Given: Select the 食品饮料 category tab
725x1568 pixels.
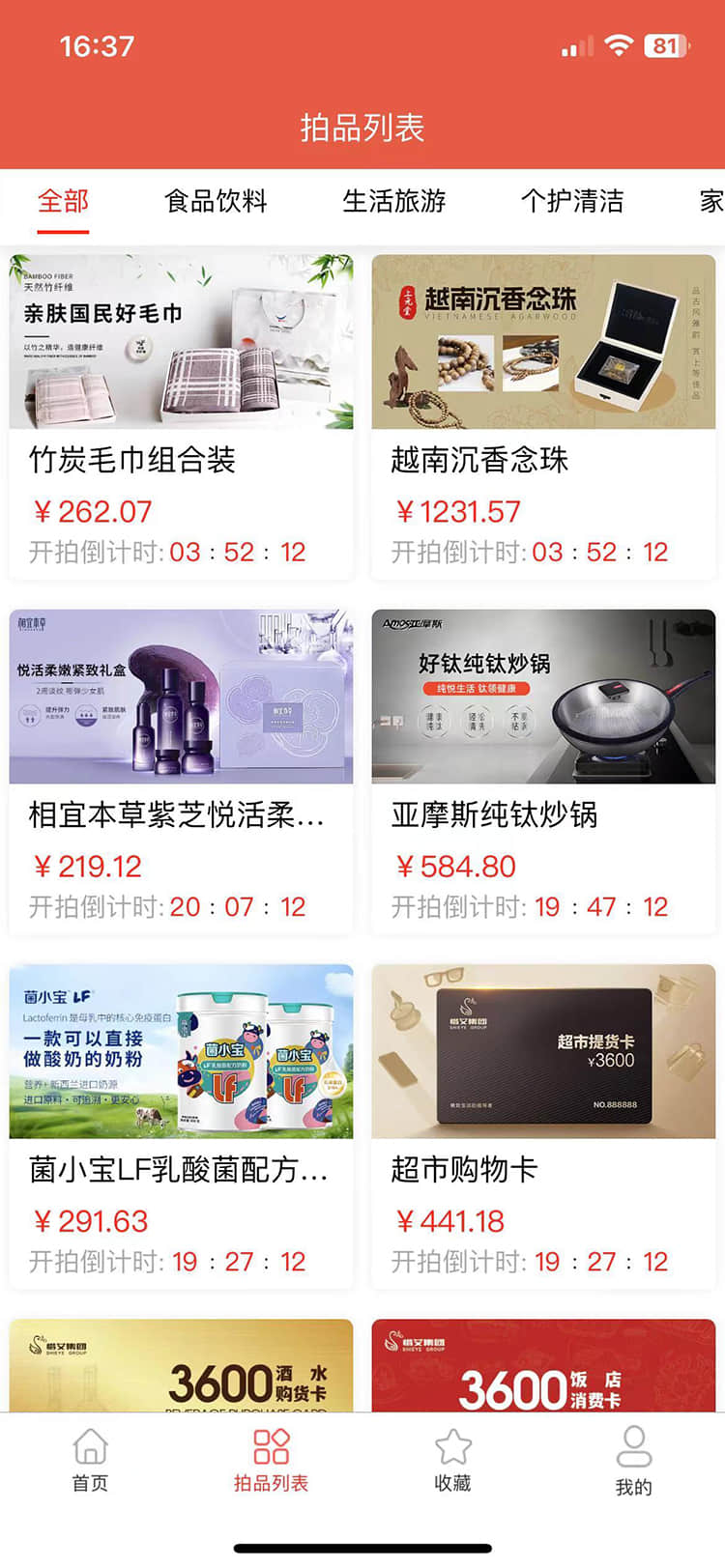Looking at the screenshot, I should point(216,201).
